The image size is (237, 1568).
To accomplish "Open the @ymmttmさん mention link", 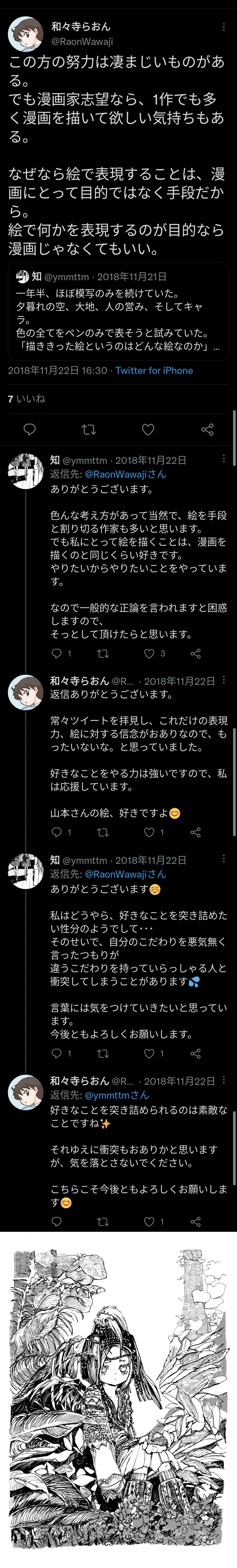I will point(117,1095).
